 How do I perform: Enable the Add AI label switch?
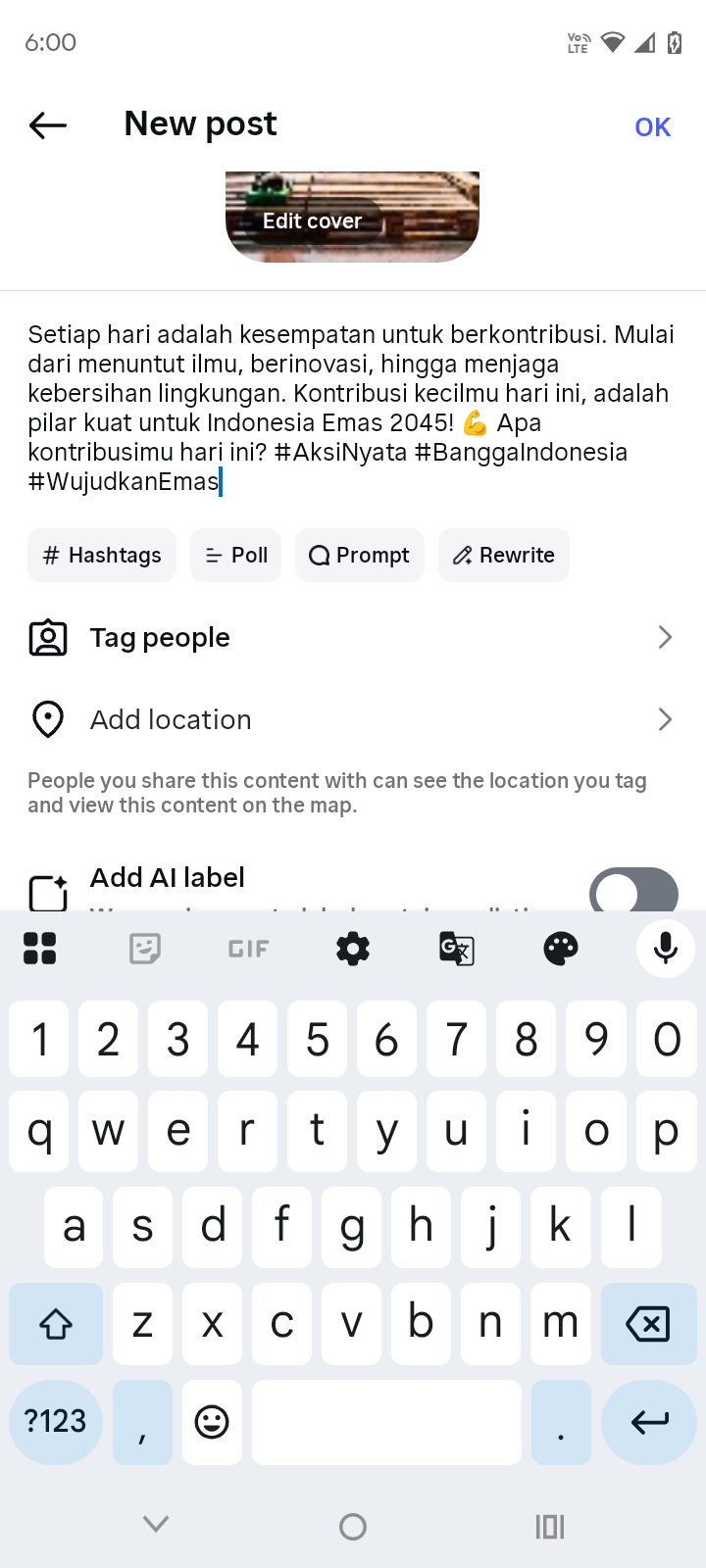click(633, 890)
